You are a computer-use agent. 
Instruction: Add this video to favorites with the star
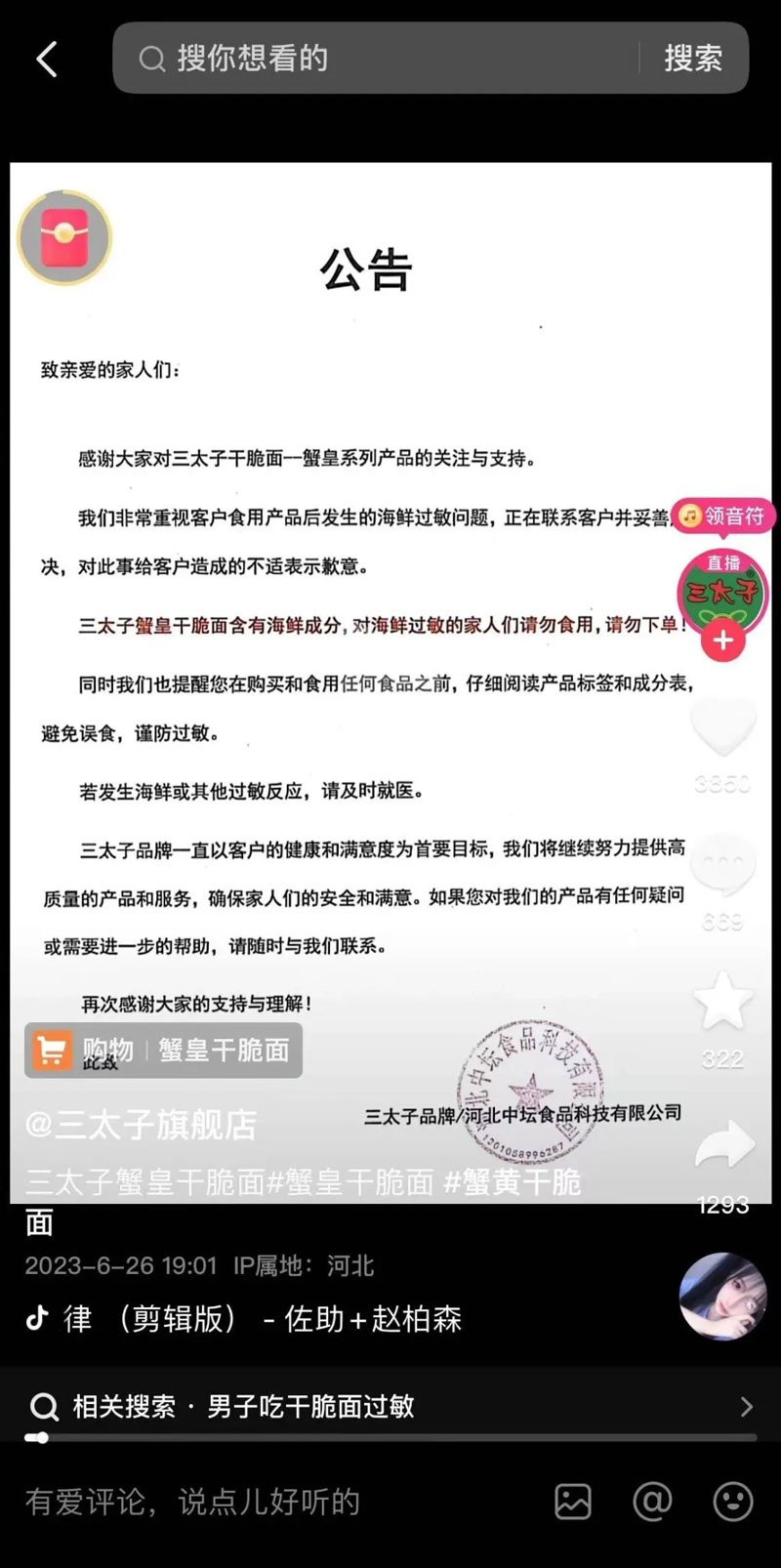click(x=722, y=1002)
